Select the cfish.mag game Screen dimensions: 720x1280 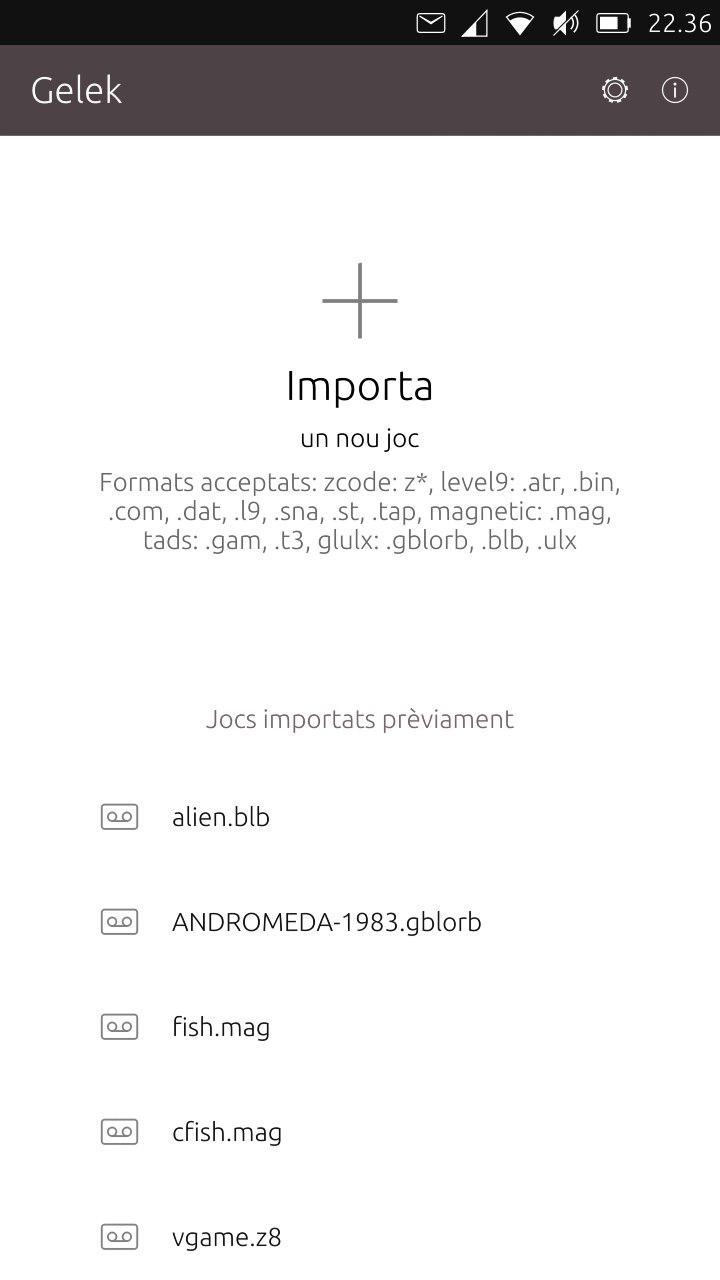(x=360, y=1132)
